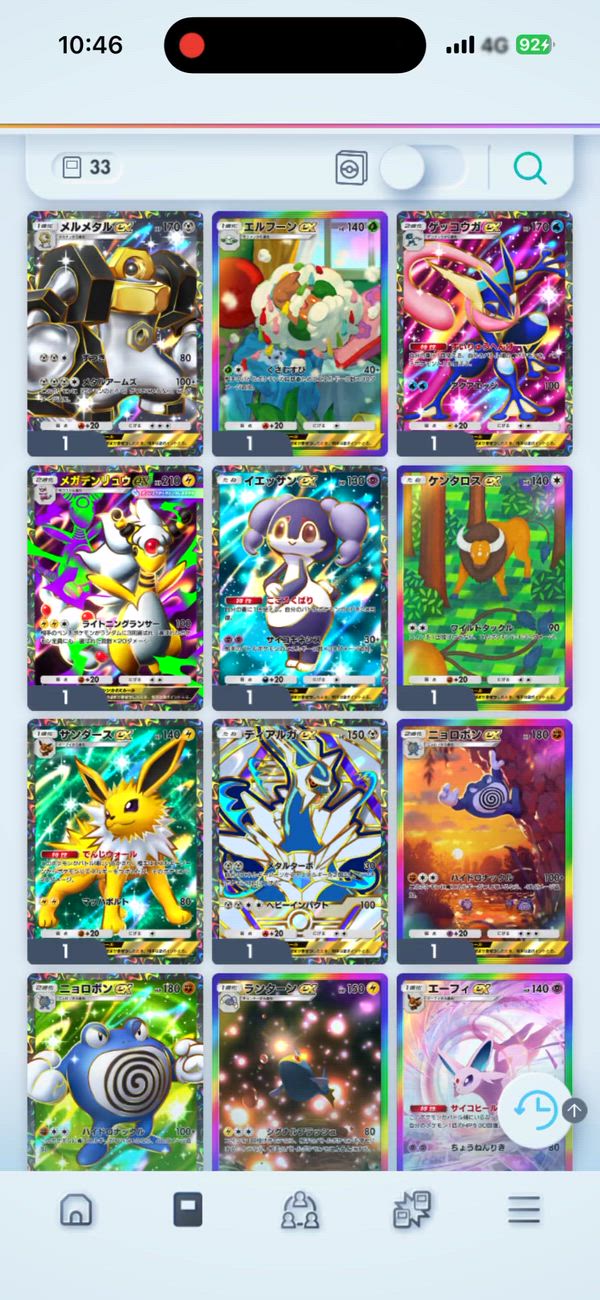Viewport: 600px width, 1300px height.
Task: View the Jolteon ex card
Action: pyautogui.click(x=115, y=842)
